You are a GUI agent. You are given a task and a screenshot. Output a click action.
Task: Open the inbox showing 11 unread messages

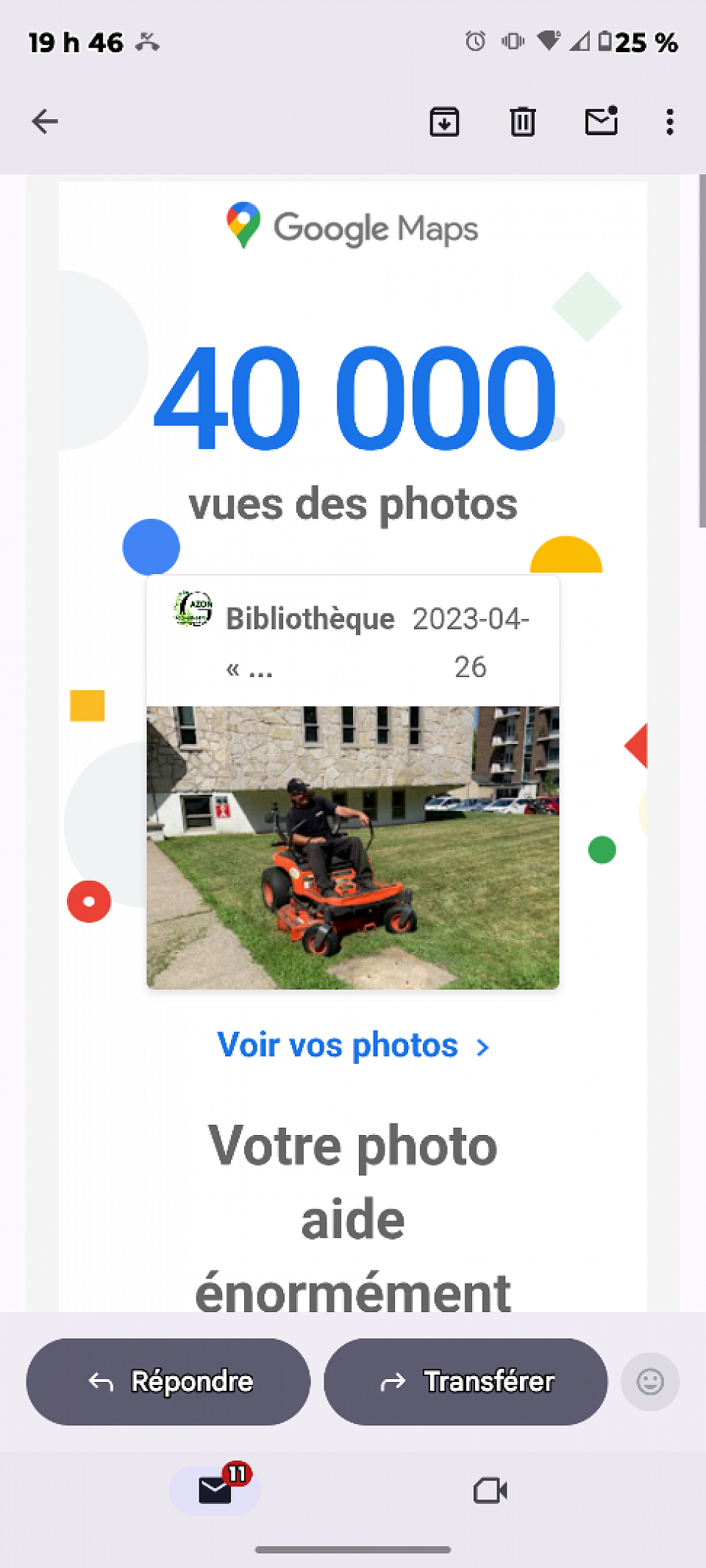[x=215, y=1490]
